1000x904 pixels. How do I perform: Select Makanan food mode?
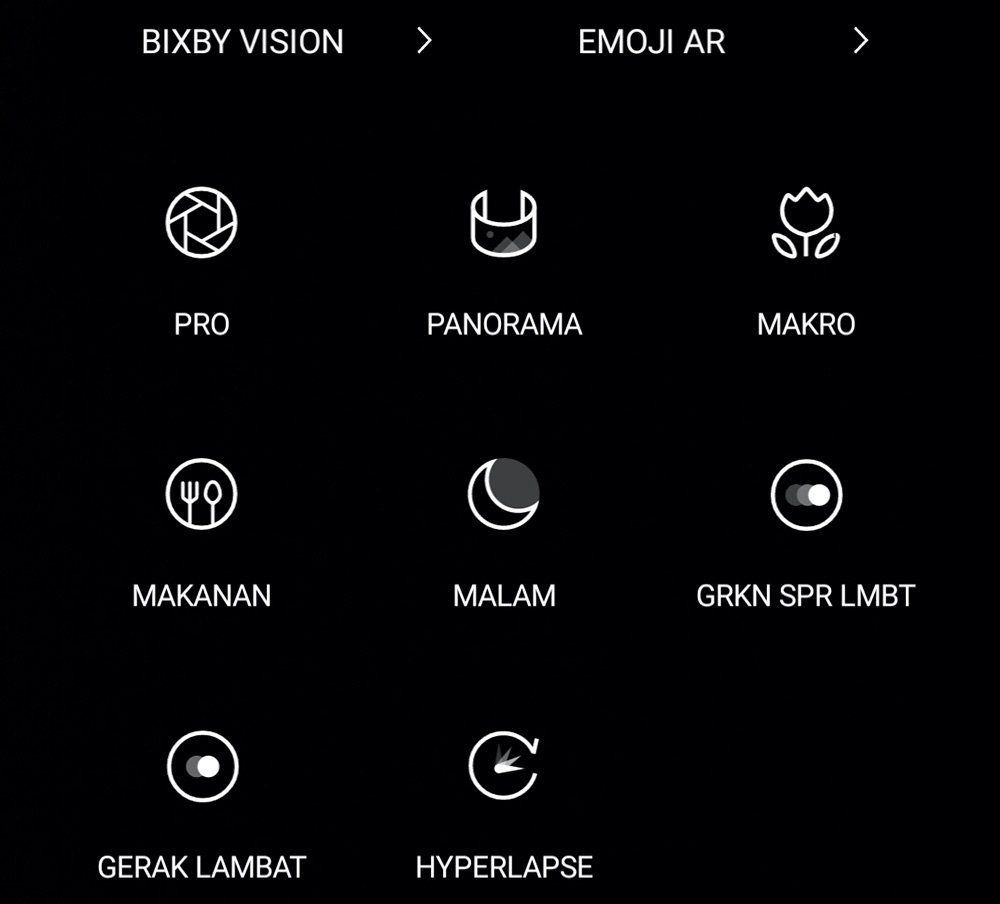click(x=201, y=494)
